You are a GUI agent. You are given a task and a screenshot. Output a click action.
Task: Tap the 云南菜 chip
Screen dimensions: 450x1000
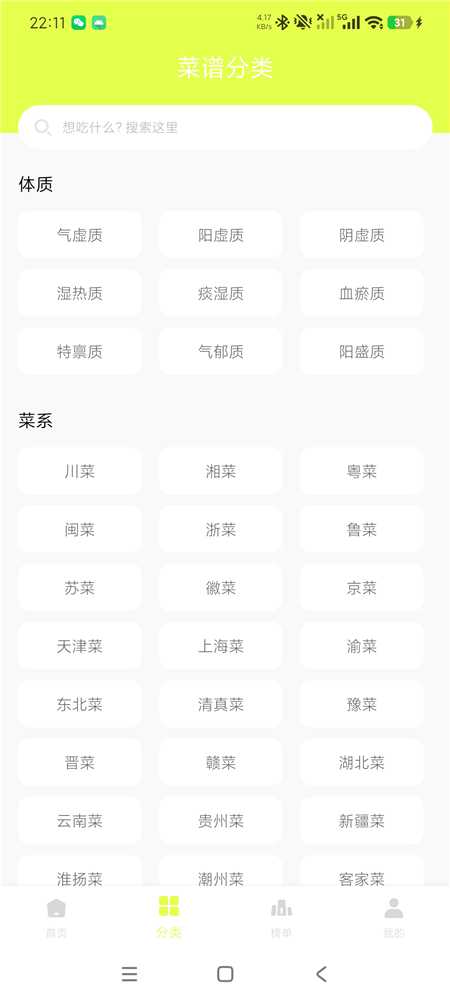pos(80,821)
